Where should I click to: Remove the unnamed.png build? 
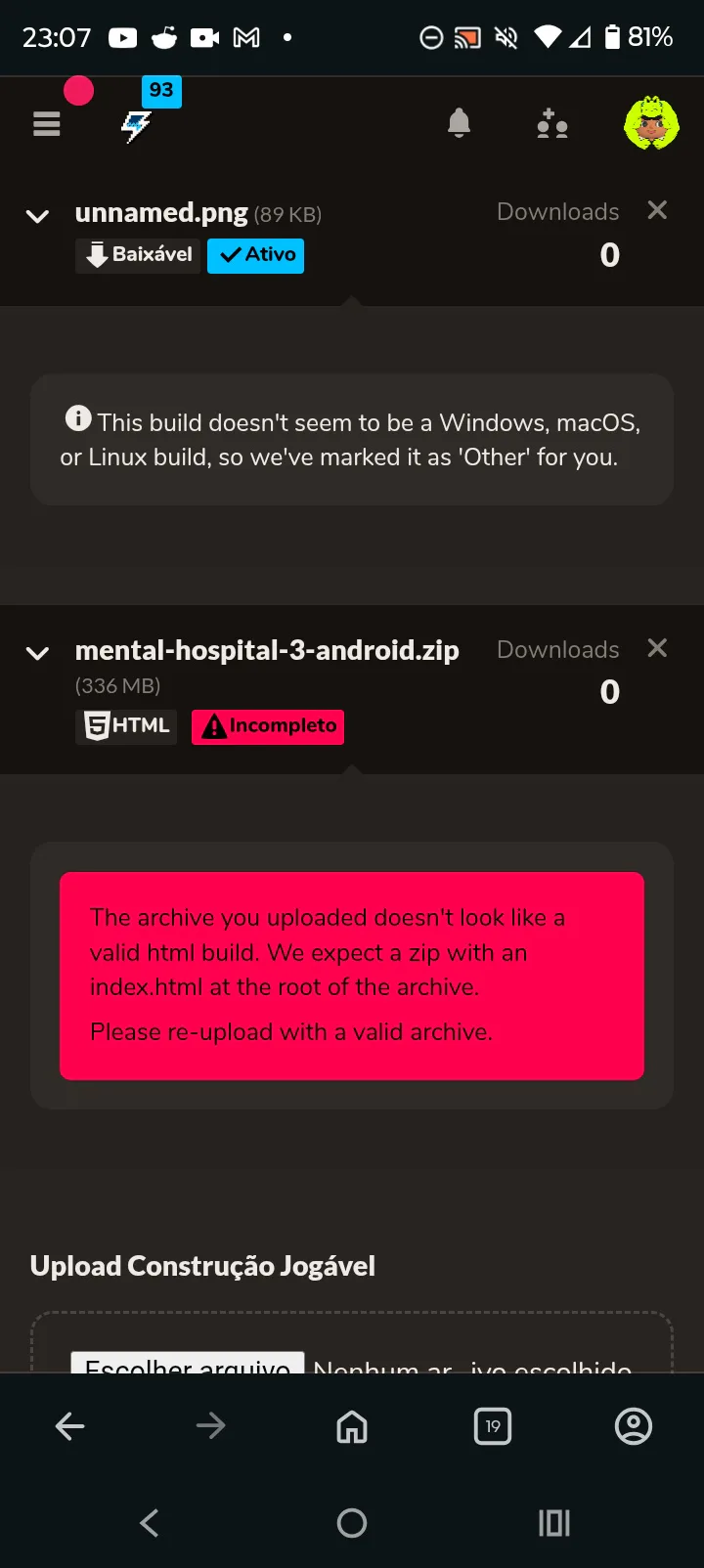click(657, 210)
